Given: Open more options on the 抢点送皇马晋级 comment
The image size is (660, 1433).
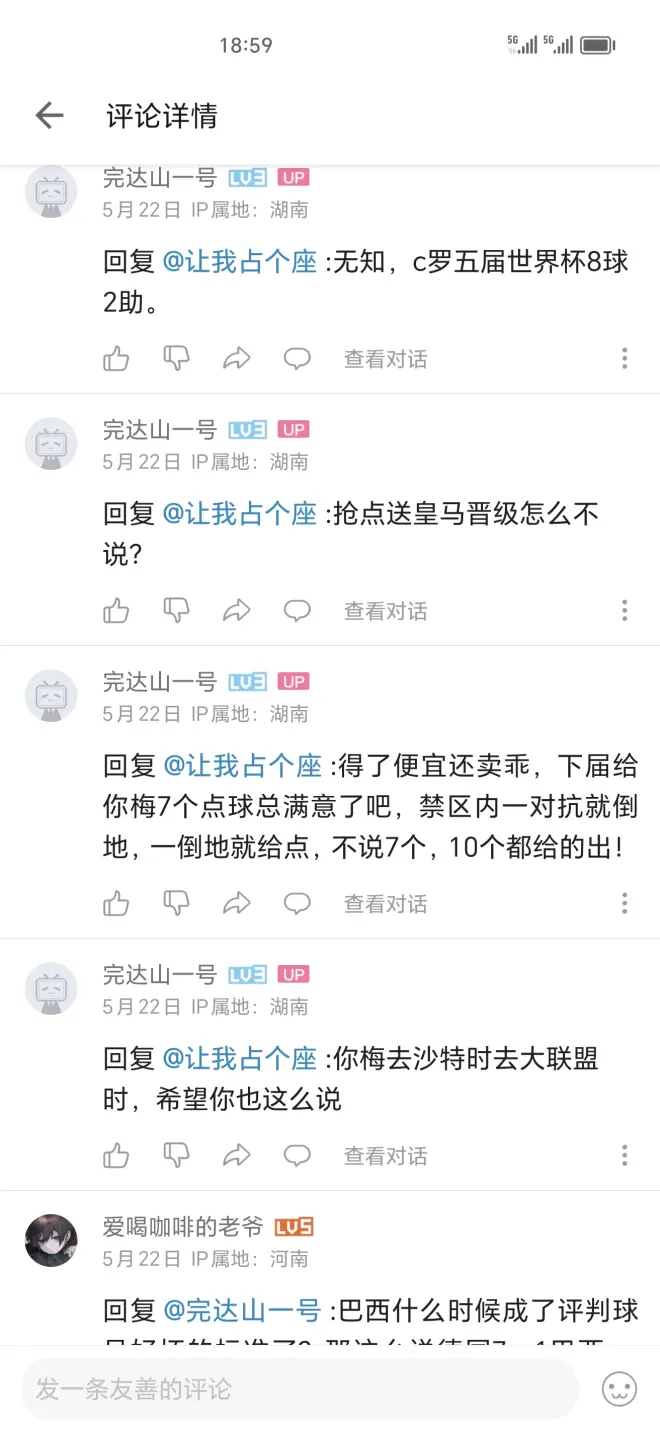Looking at the screenshot, I should pyautogui.click(x=624, y=610).
